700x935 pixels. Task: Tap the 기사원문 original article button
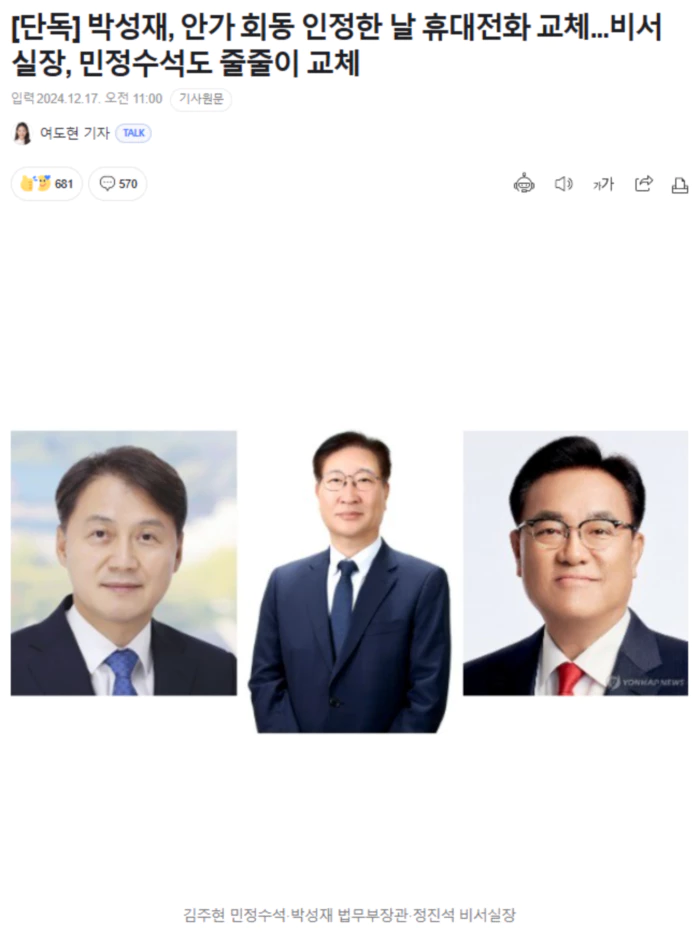[x=201, y=99]
